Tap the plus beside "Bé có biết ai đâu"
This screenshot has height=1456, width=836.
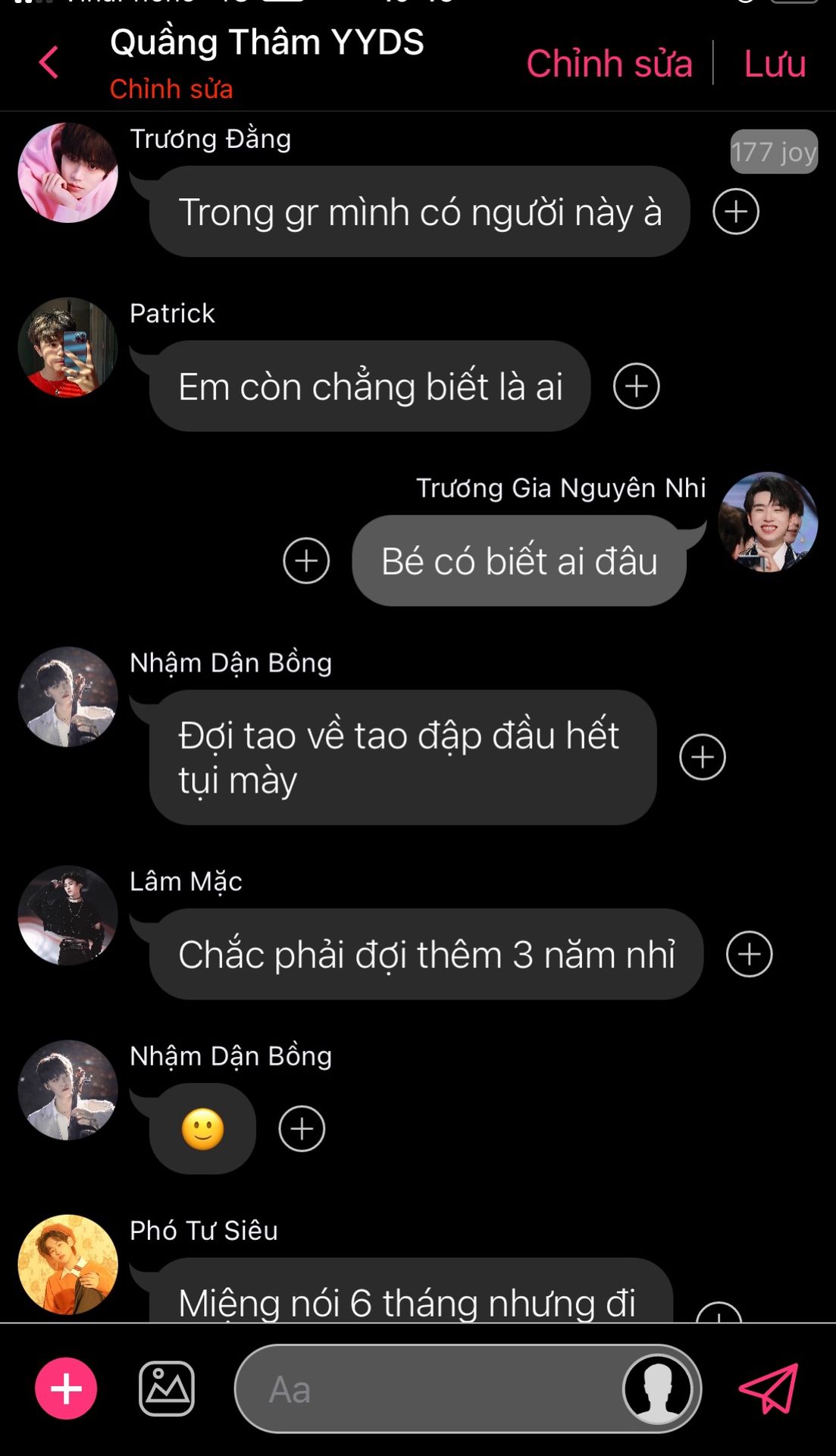(306, 560)
